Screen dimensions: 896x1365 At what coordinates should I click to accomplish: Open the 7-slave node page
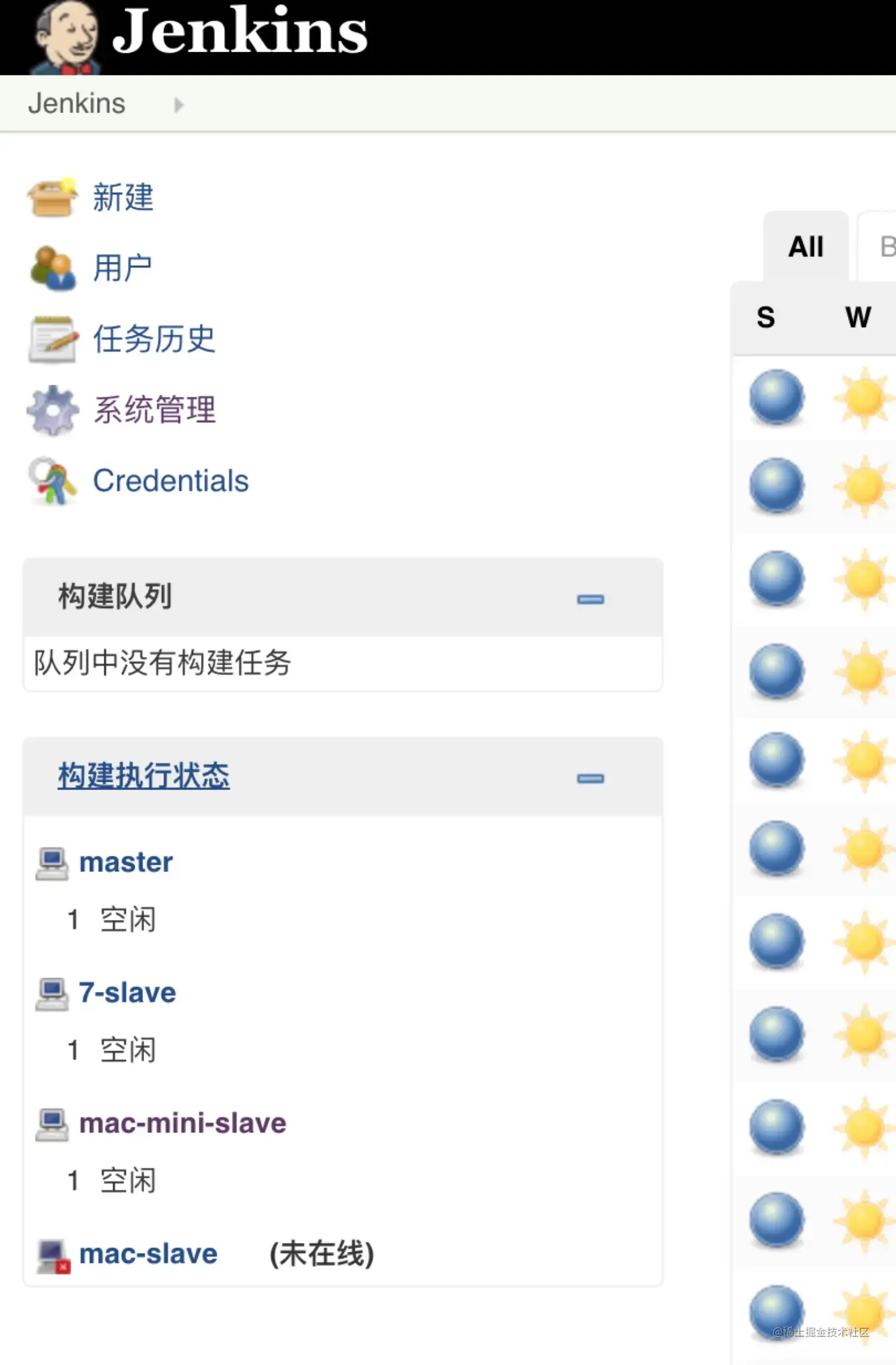(x=127, y=992)
